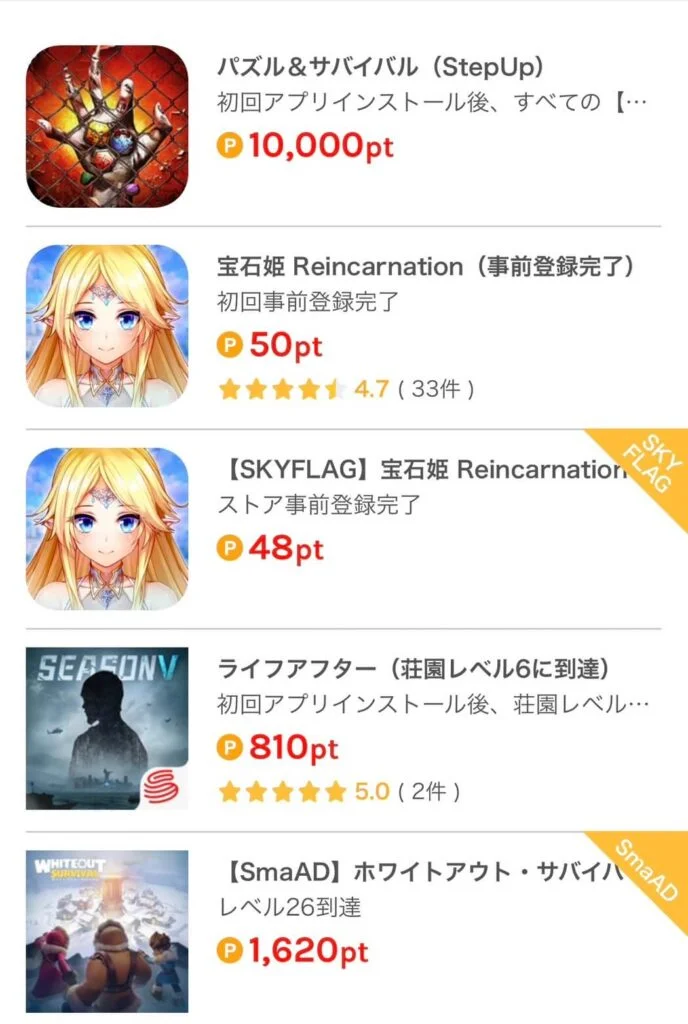Viewport: 688px width, 1024px height.
Task: Open the パズル＆サバイバル (StepUp) offer
Action: 381,67
